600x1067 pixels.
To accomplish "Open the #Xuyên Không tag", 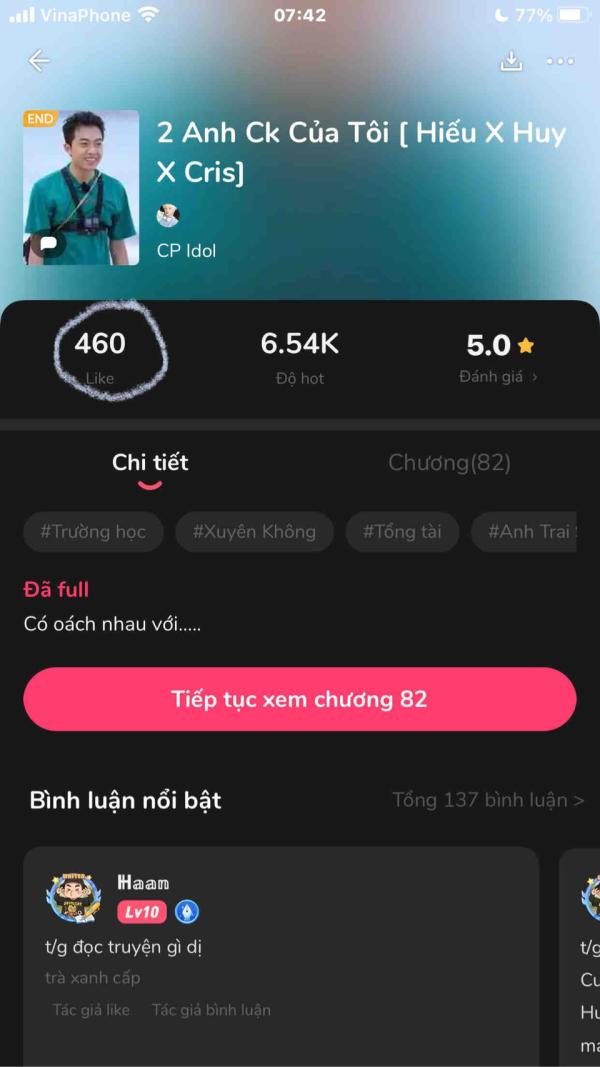I will (x=254, y=532).
